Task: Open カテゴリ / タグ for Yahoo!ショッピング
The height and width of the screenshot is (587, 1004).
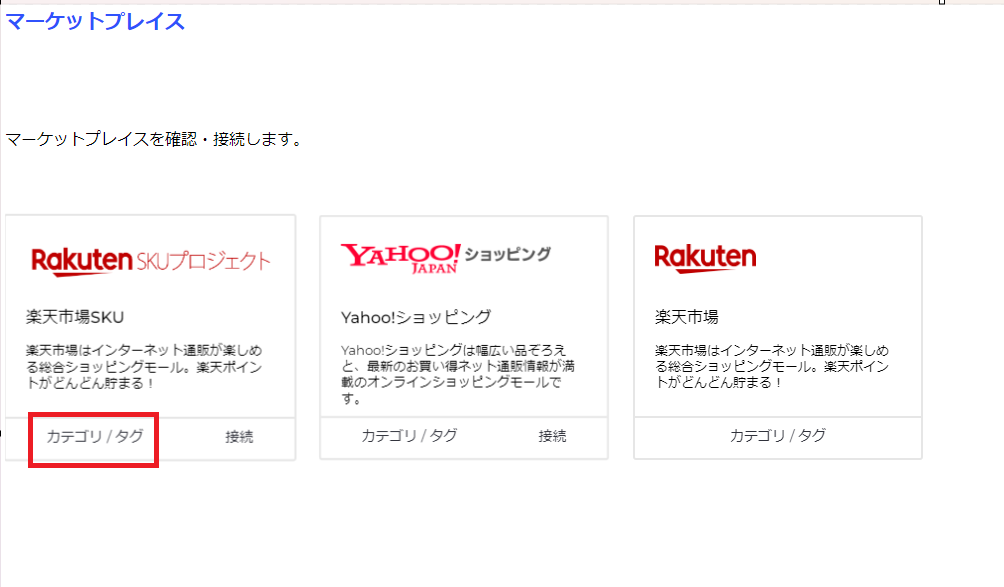Action: [x=409, y=436]
